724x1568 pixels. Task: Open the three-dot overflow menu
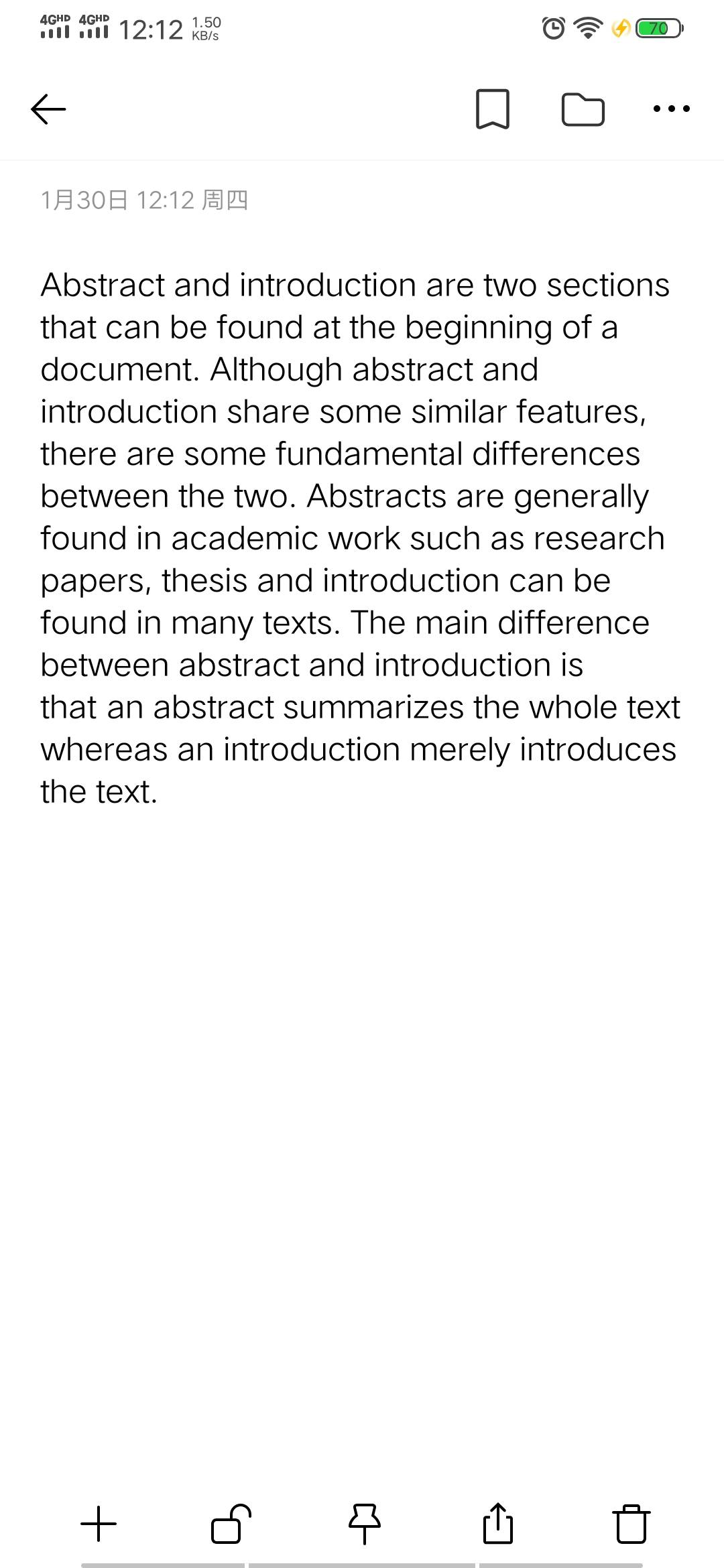671,109
